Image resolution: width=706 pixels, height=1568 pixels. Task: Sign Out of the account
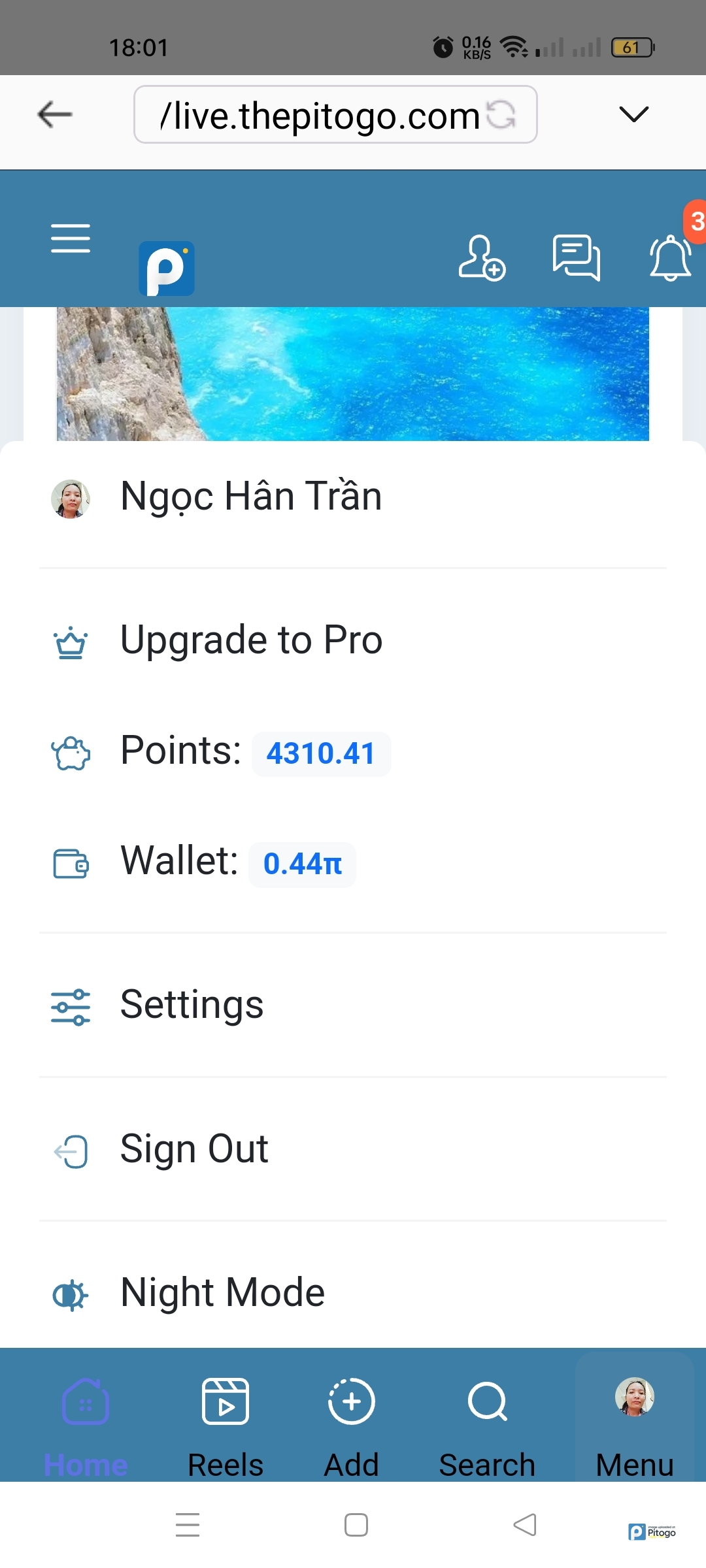[194, 1149]
